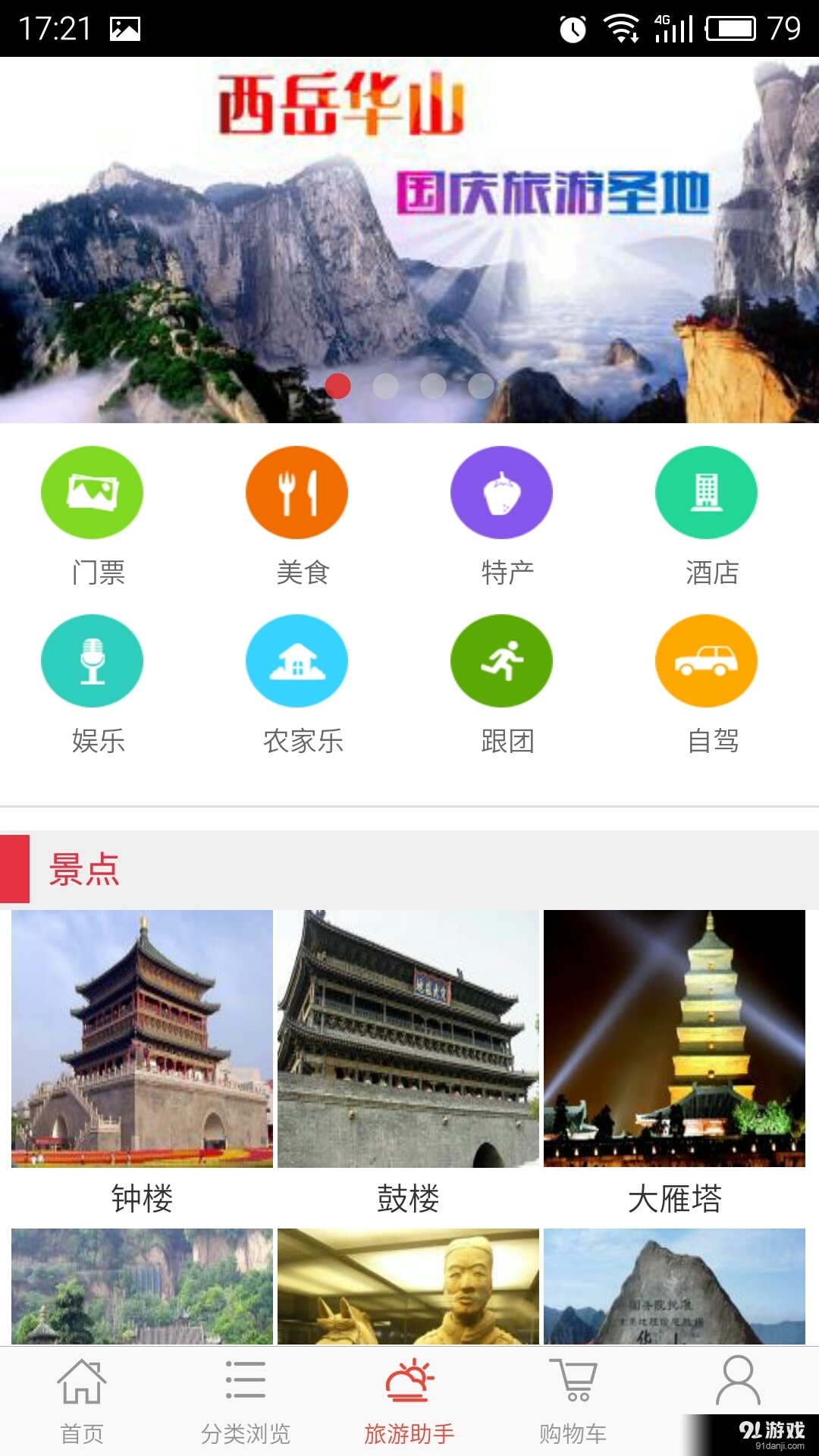Open the 门票 tickets icon
Screen dimensions: 819x1456
[91, 492]
